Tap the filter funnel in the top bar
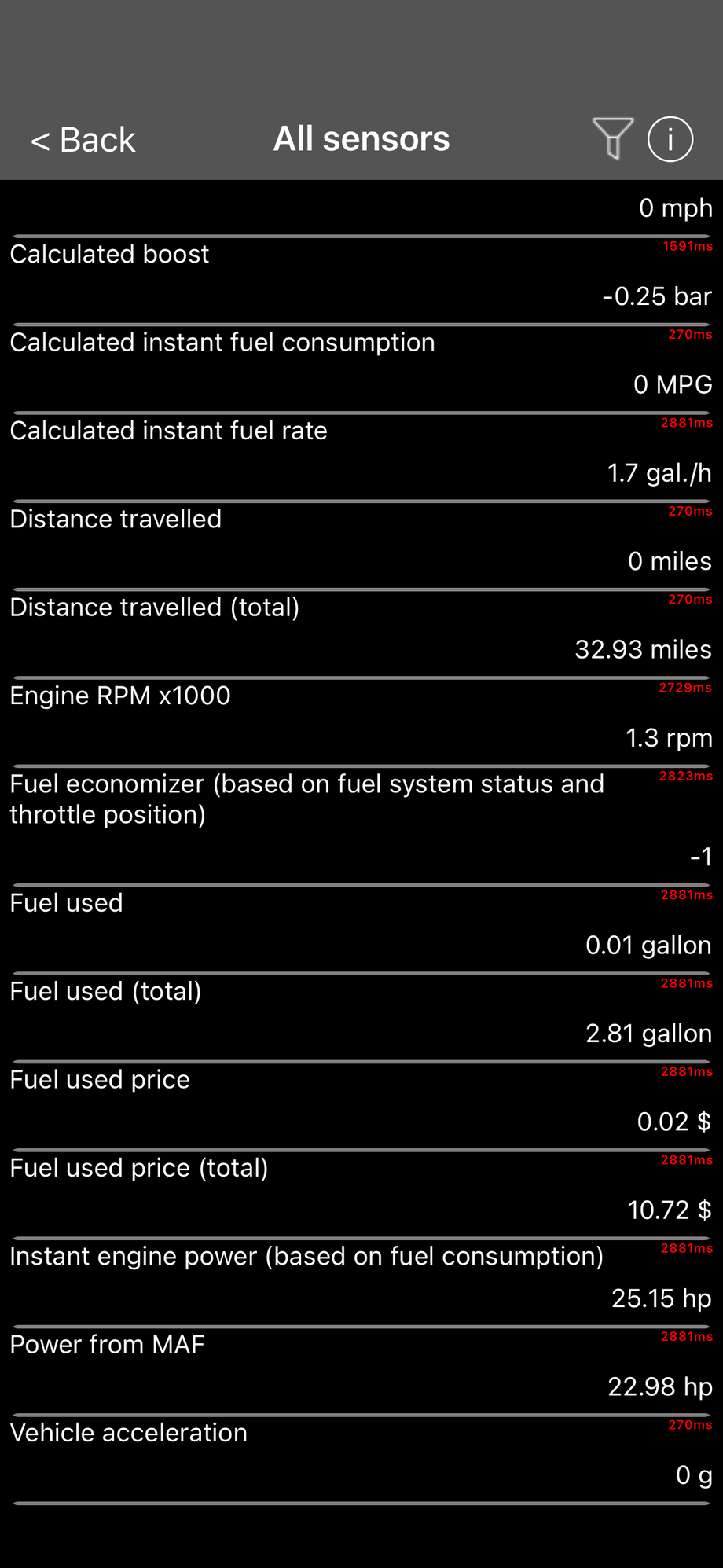 pyautogui.click(x=614, y=138)
